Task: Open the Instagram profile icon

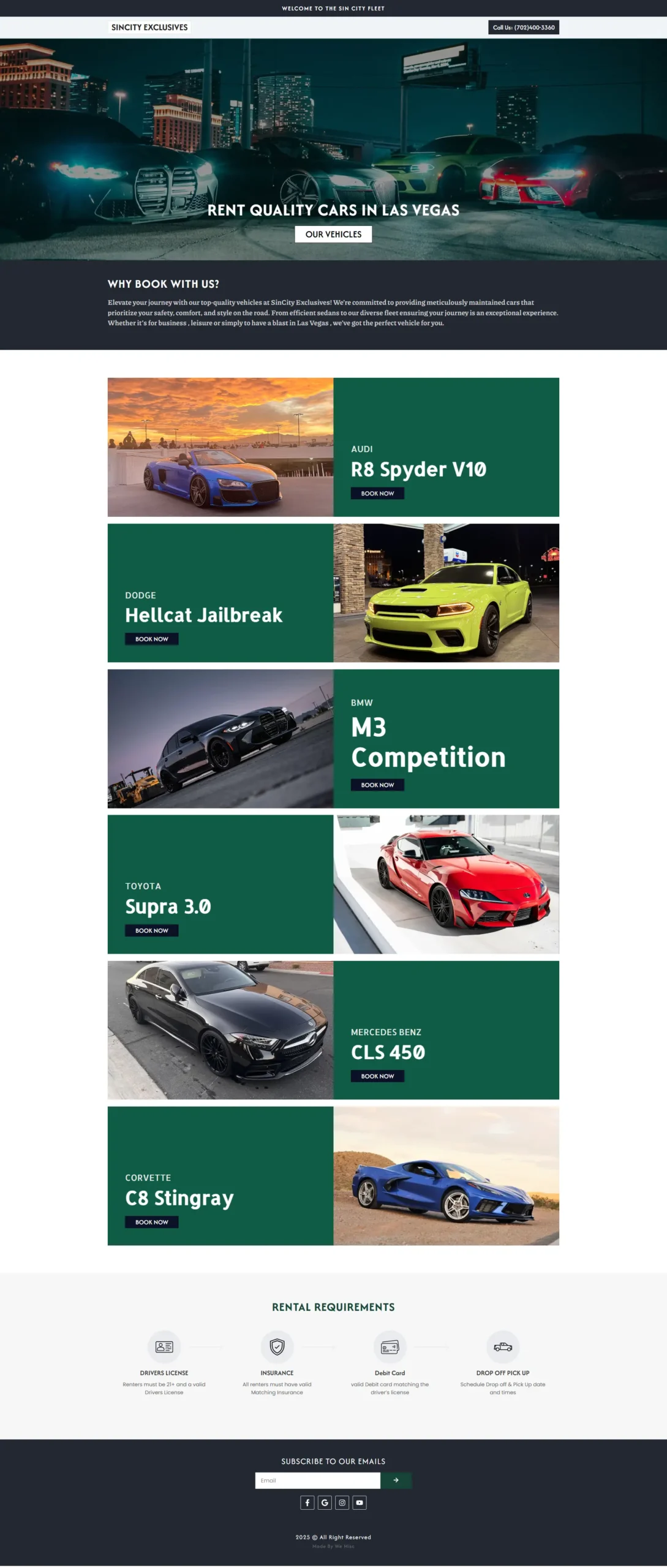Action: coord(342,1502)
